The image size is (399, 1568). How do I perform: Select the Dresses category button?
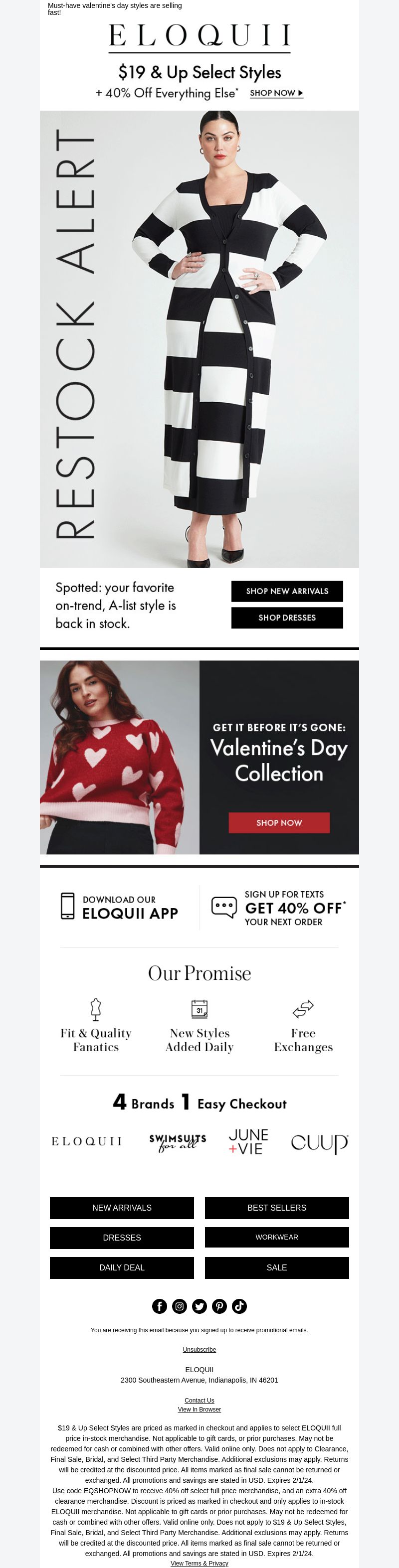(x=122, y=1238)
